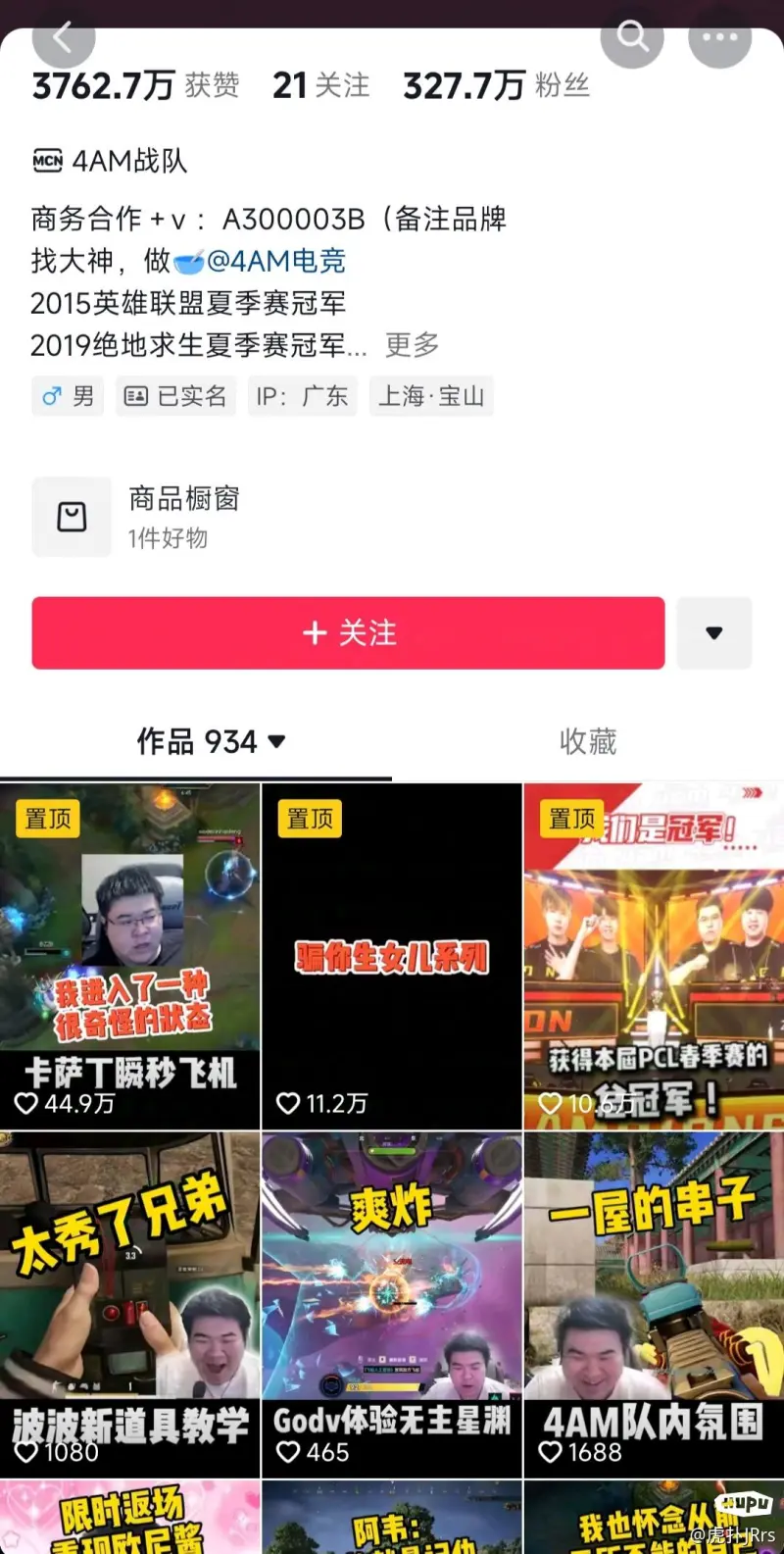The width and height of the screenshot is (784, 1554).
Task: Watch the PCL春季赛 冠军 video
Action: (x=654, y=956)
